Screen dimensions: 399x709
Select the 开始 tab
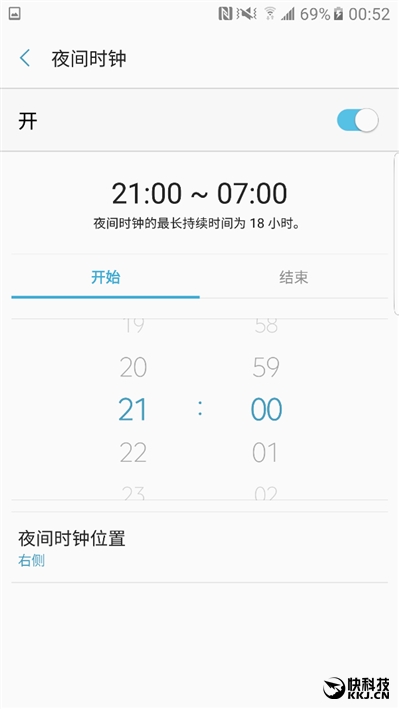(105, 277)
